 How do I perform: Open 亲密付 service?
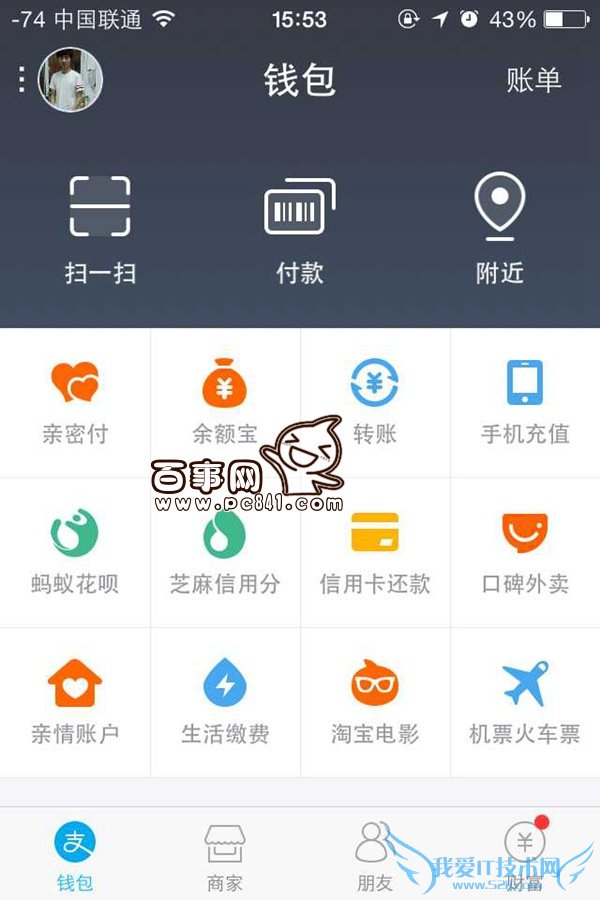click(x=75, y=402)
